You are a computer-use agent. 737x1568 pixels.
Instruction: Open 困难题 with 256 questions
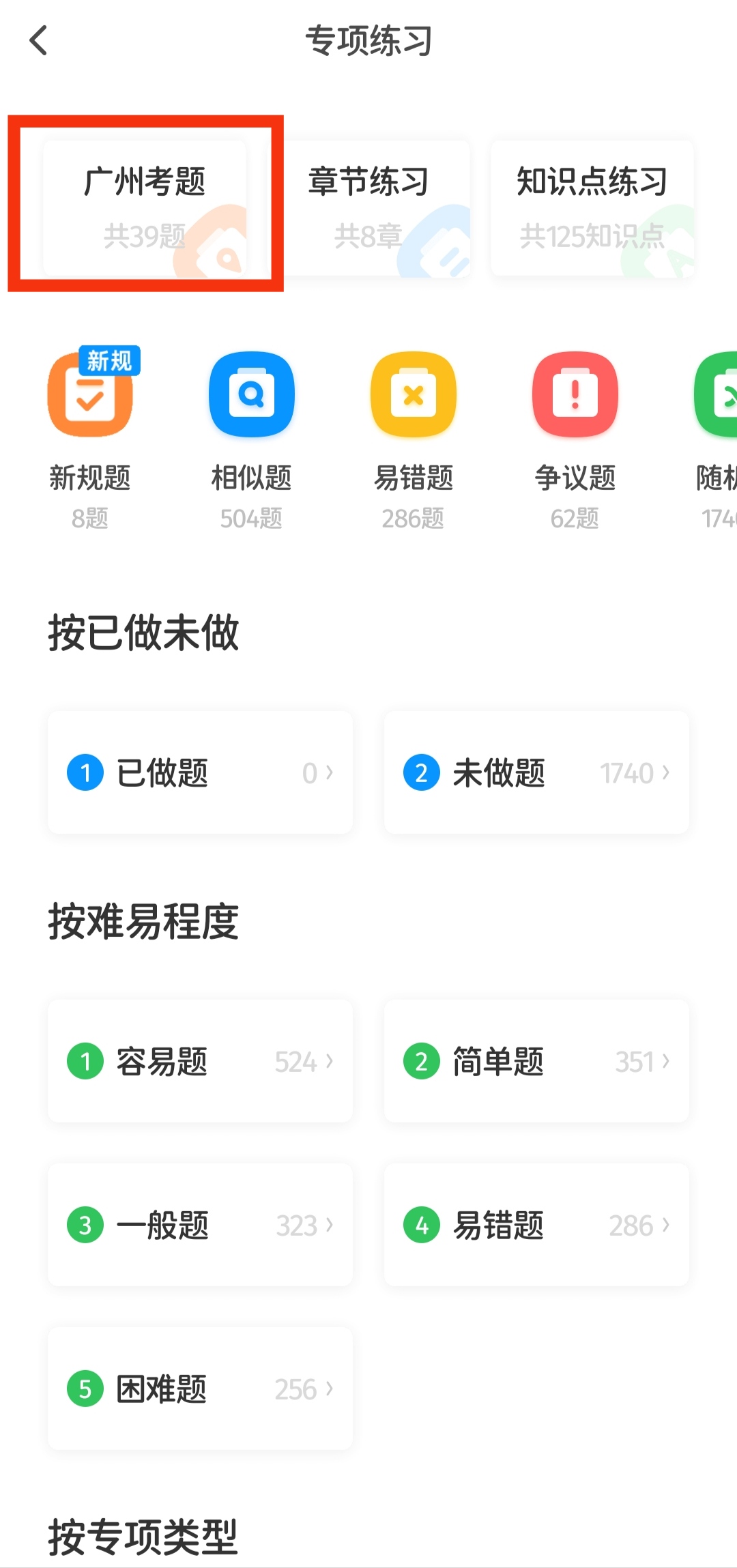[x=200, y=1389]
